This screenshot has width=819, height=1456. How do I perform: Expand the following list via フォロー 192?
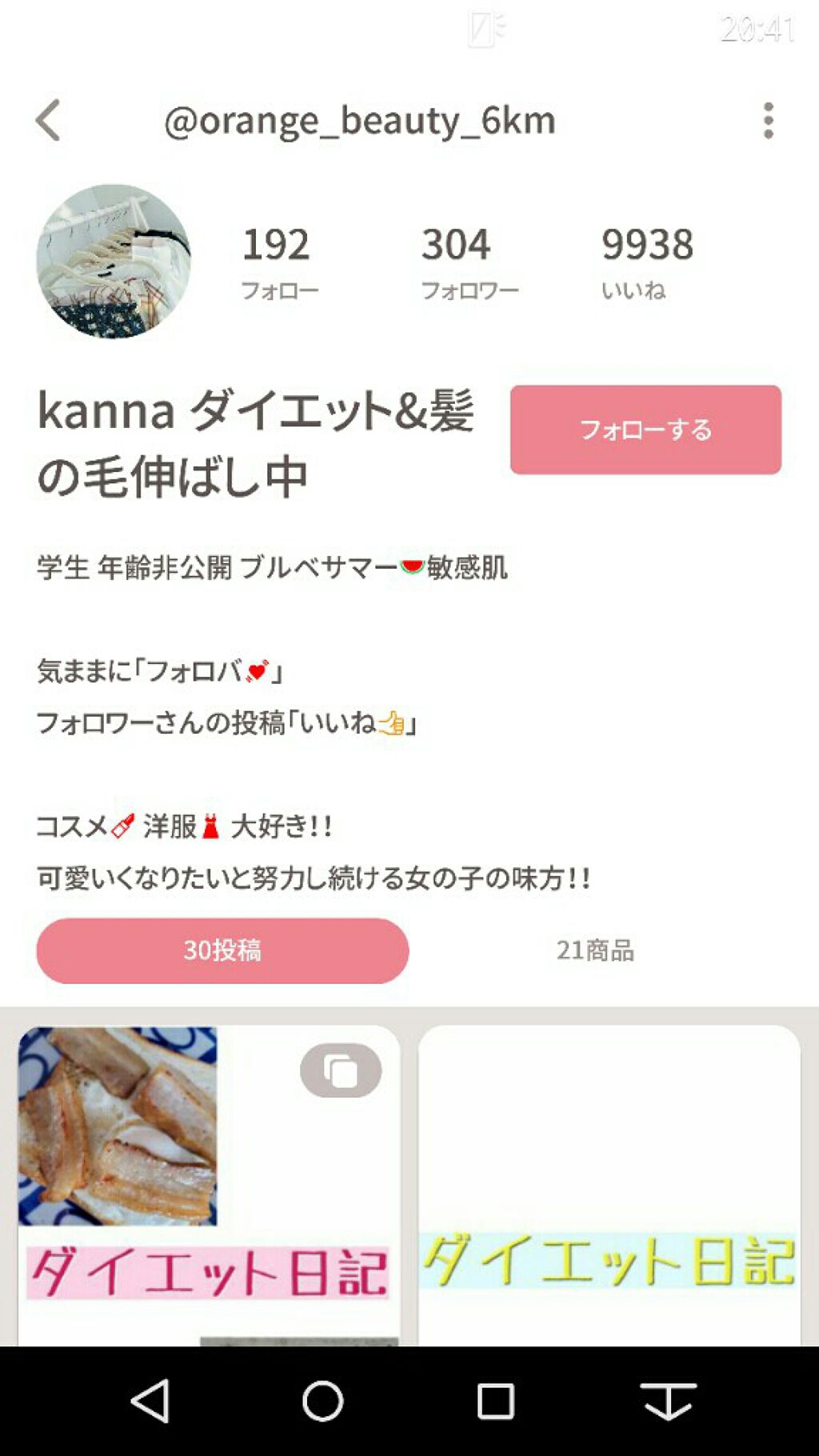click(275, 260)
